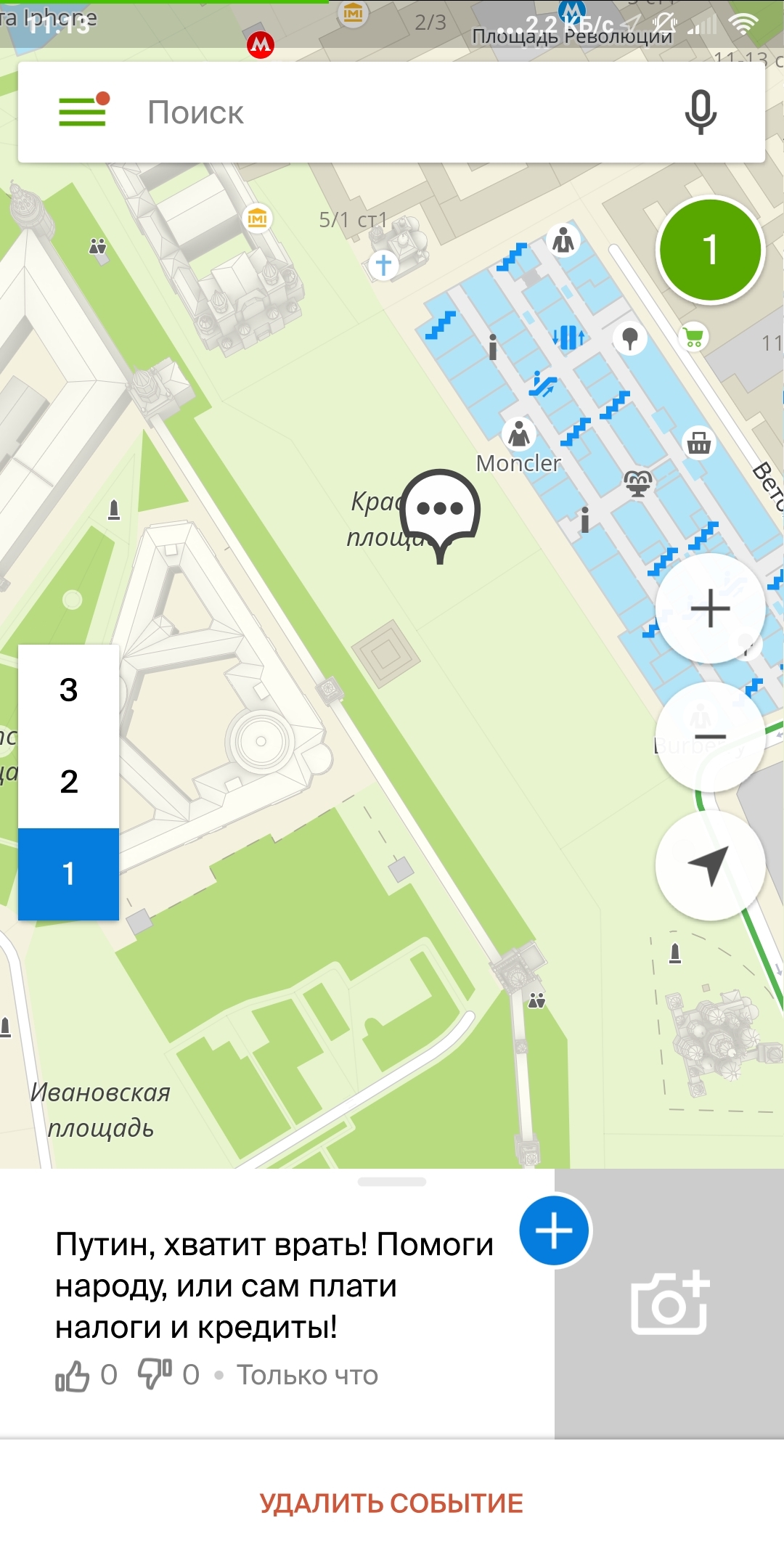This screenshot has width=784, height=1568.
Task: Tap the green circle labeled 1
Action: click(x=710, y=250)
